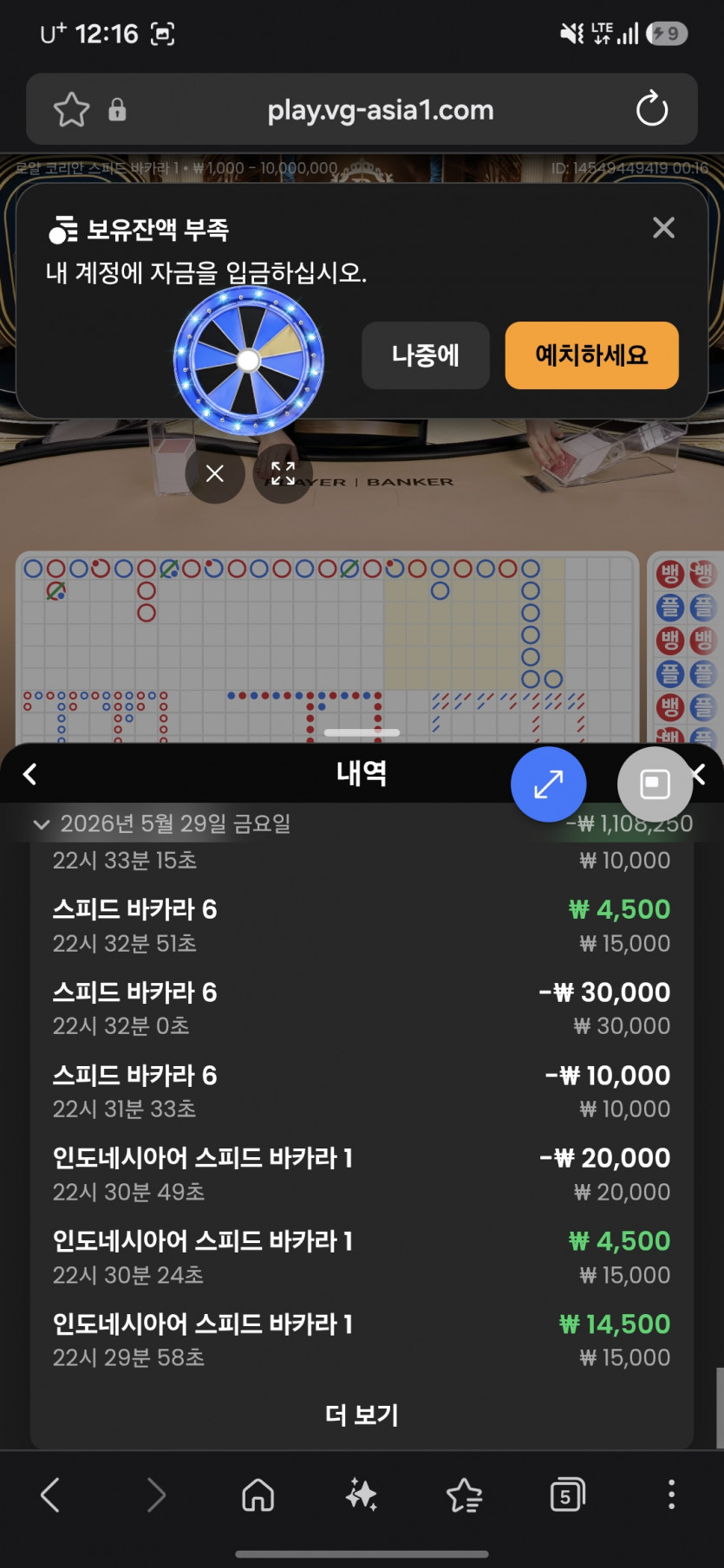This screenshot has width=724, height=1568.
Task: Open the 스피드 바카라 6 22시 32분 51초 entry
Action: click(362, 925)
